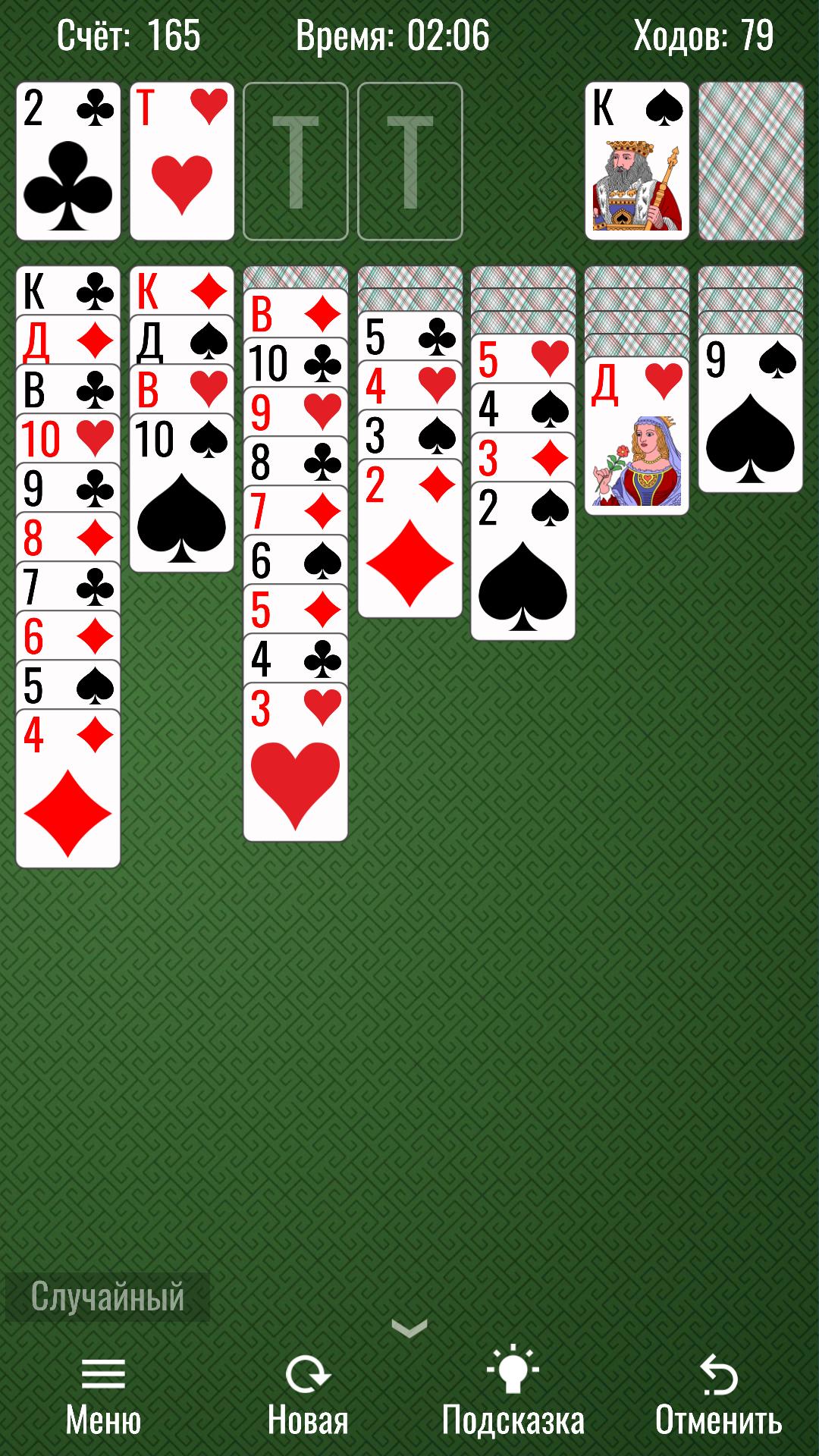Tap the Случайный label button

(107, 1297)
